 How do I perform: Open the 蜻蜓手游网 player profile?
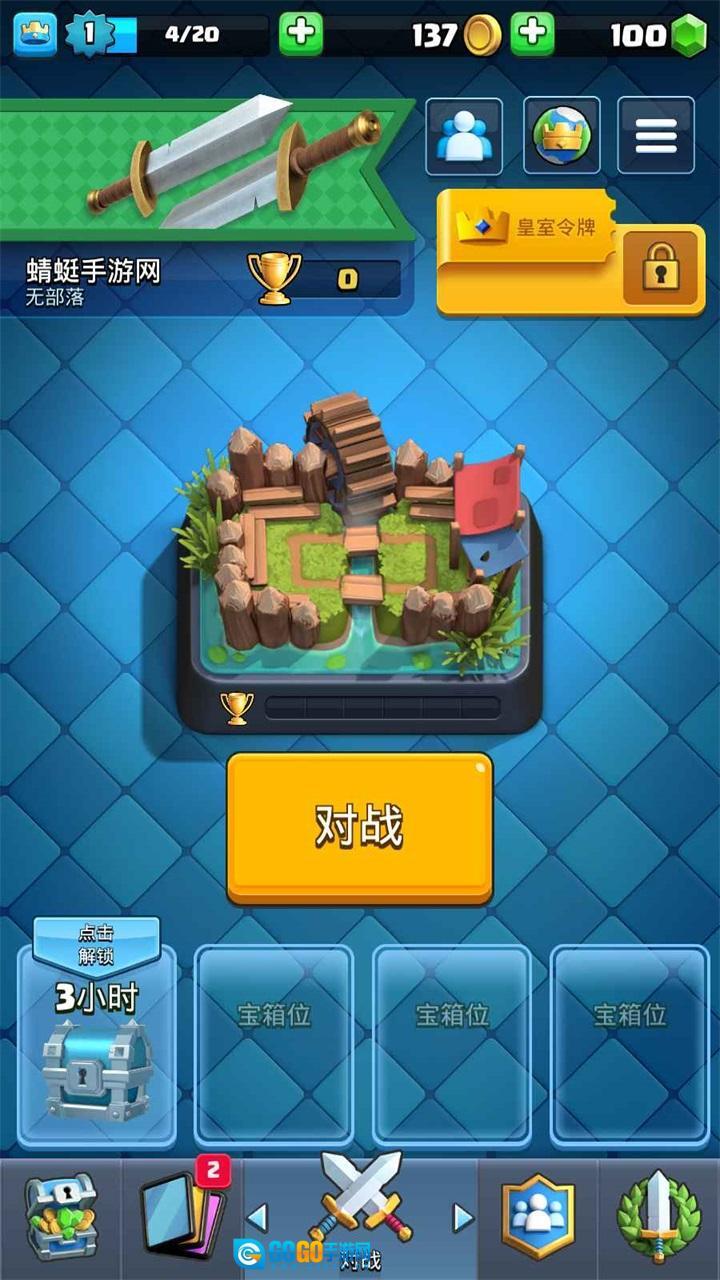95,279
